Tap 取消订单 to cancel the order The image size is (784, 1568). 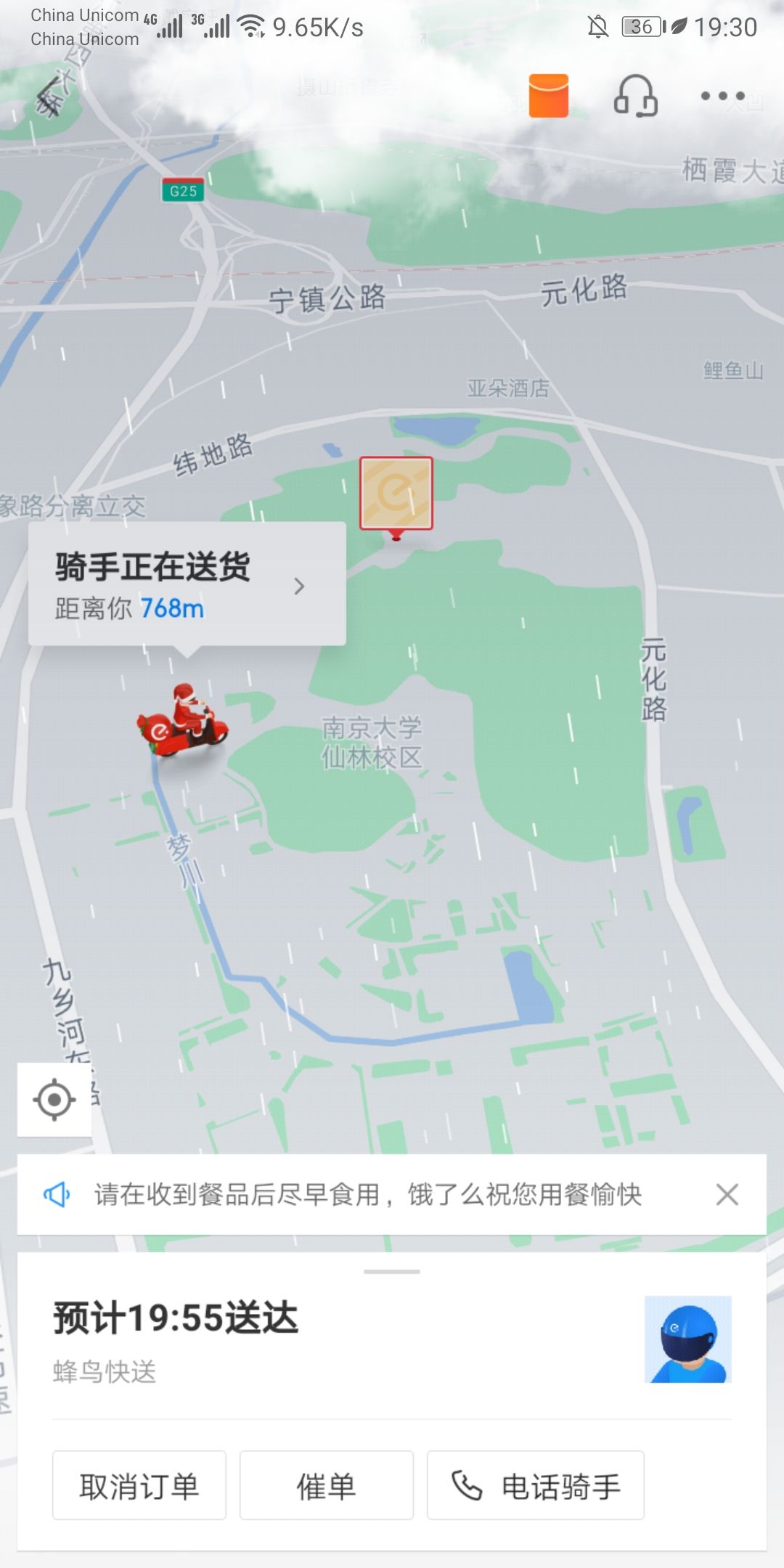click(x=139, y=1486)
